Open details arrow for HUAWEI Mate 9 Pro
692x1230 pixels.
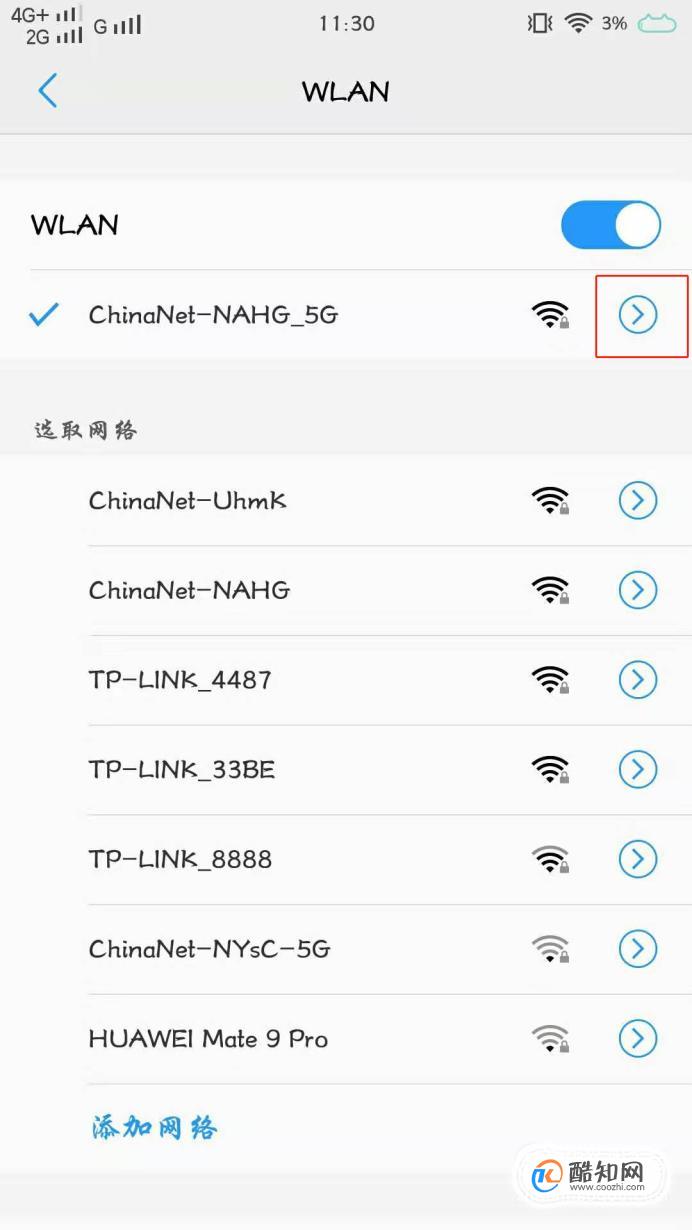pyautogui.click(x=638, y=1038)
